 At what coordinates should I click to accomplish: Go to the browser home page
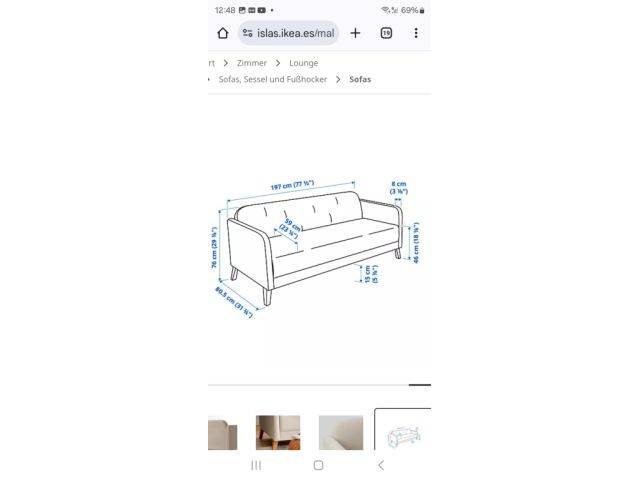click(222, 33)
